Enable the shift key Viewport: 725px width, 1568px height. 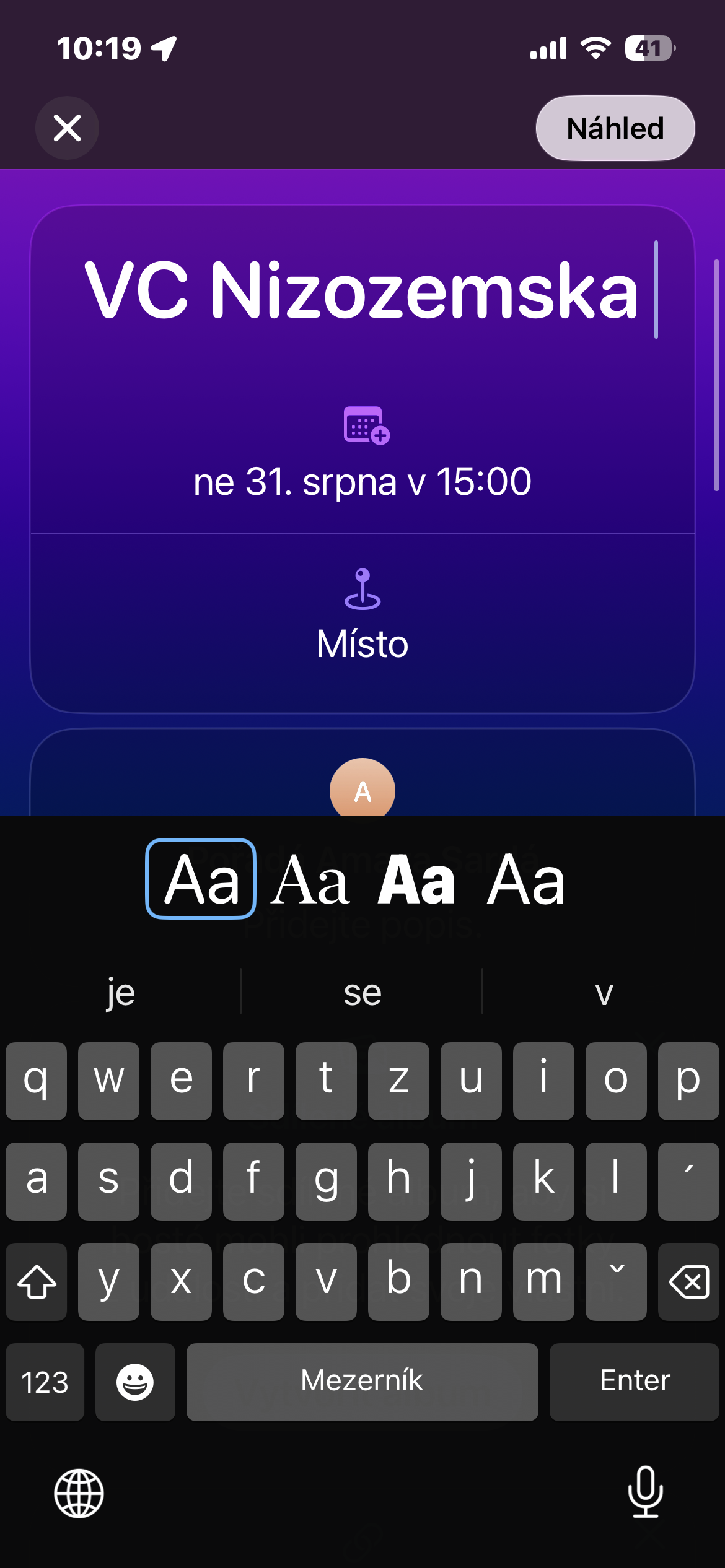tap(37, 1281)
